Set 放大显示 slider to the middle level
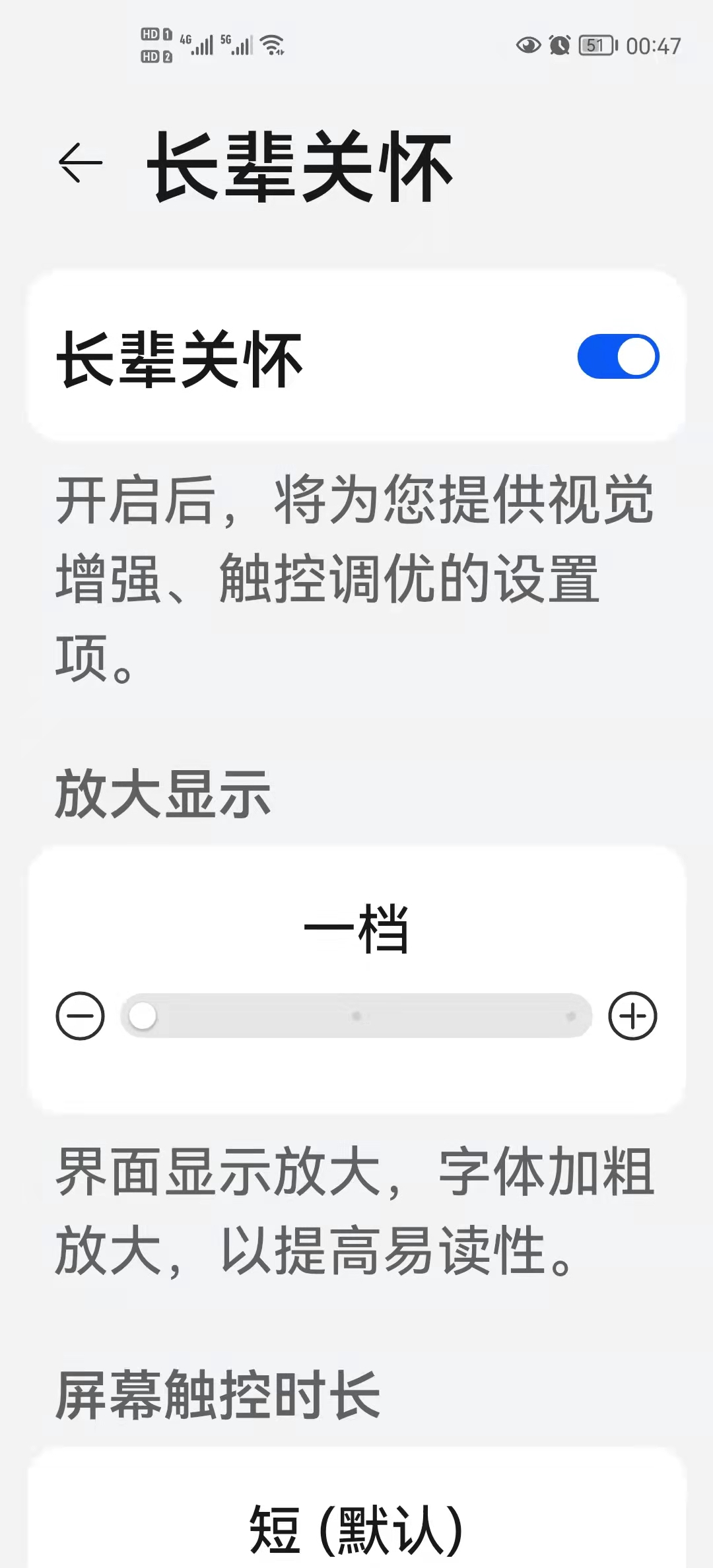Image resolution: width=713 pixels, height=1568 pixels. tap(356, 1016)
